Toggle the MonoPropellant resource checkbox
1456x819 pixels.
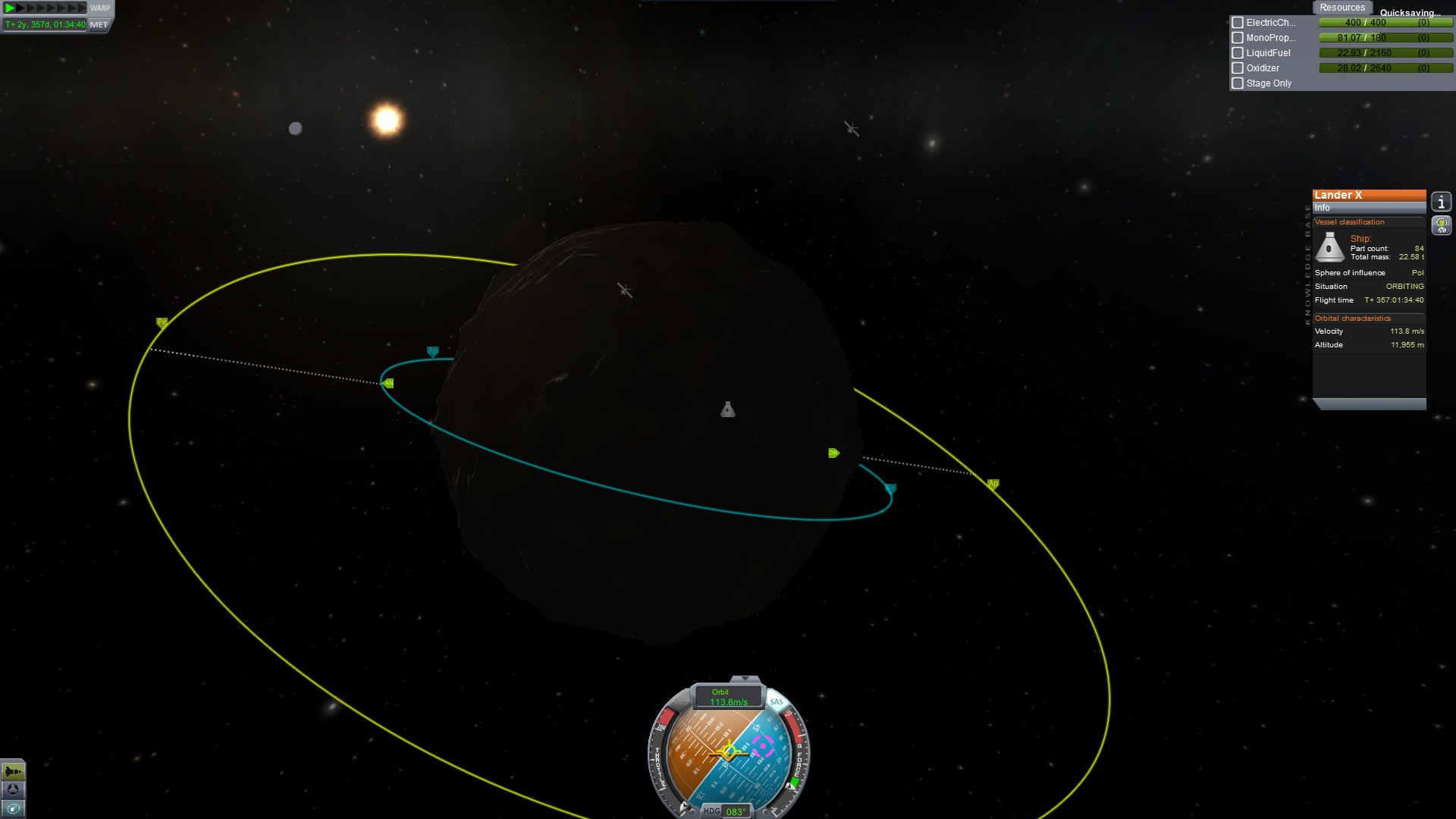1238,38
